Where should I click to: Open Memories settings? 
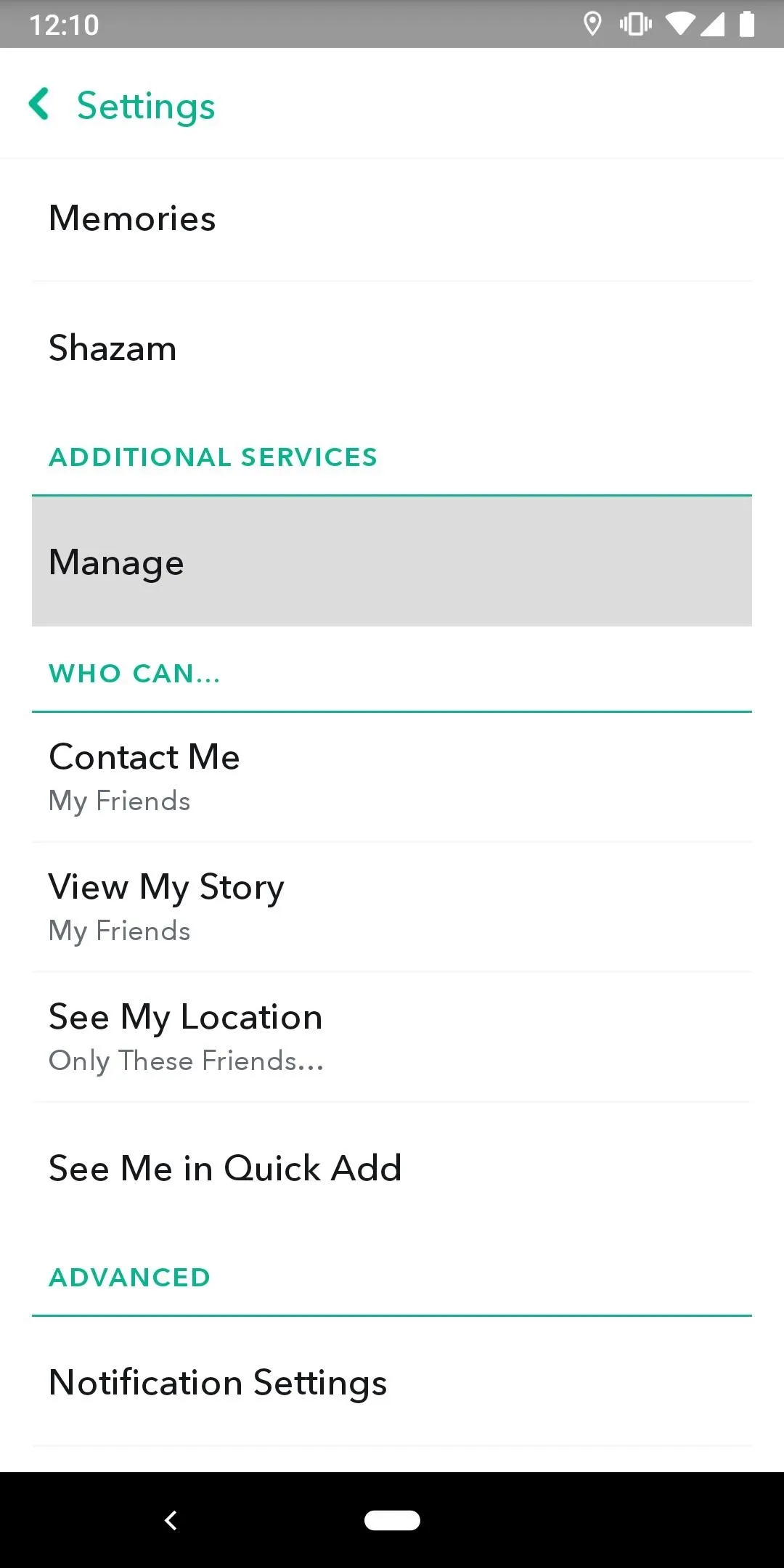[392, 219]
